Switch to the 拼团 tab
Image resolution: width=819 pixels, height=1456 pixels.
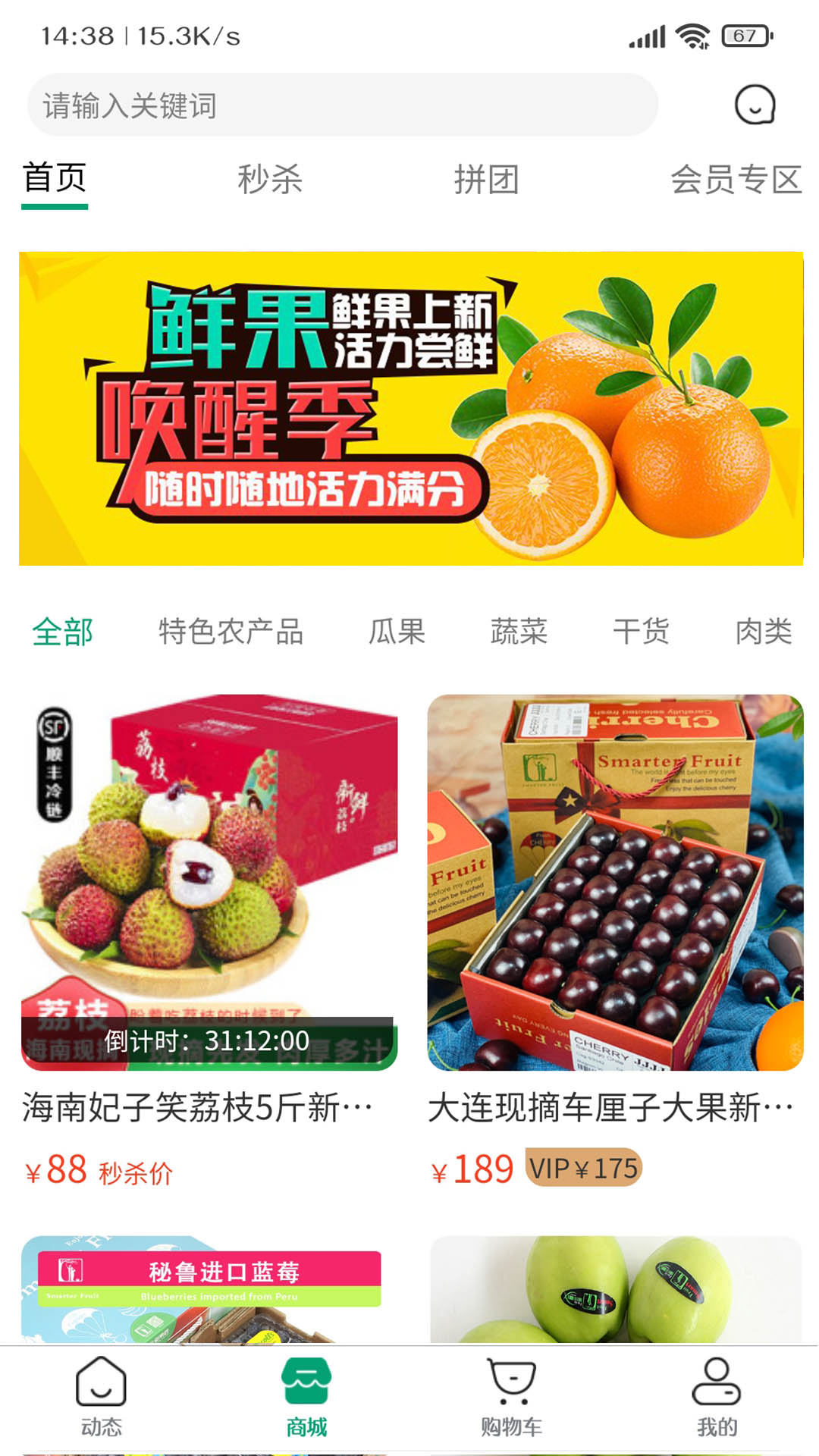[486, 180]
